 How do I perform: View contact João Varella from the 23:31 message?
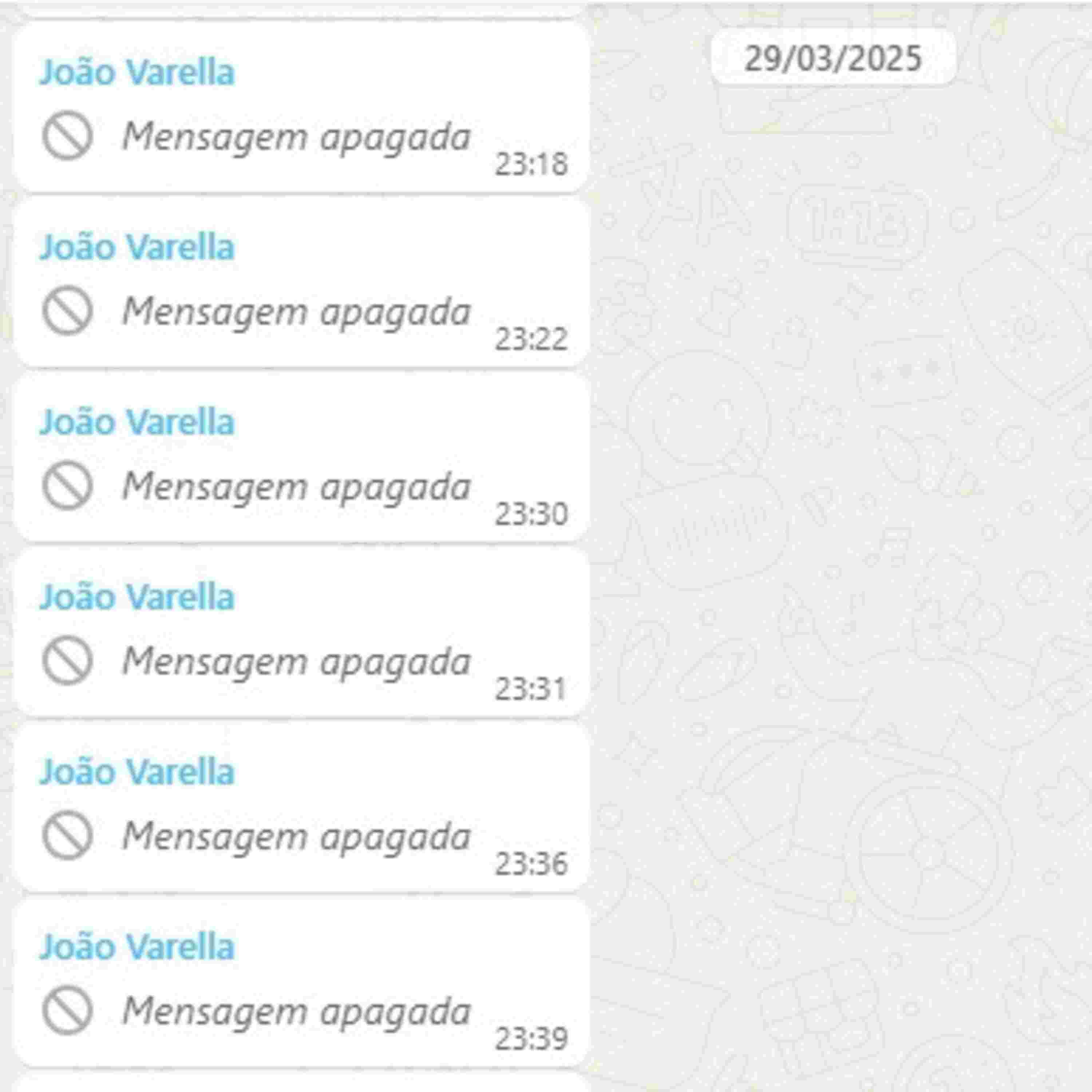pos(136,597)
